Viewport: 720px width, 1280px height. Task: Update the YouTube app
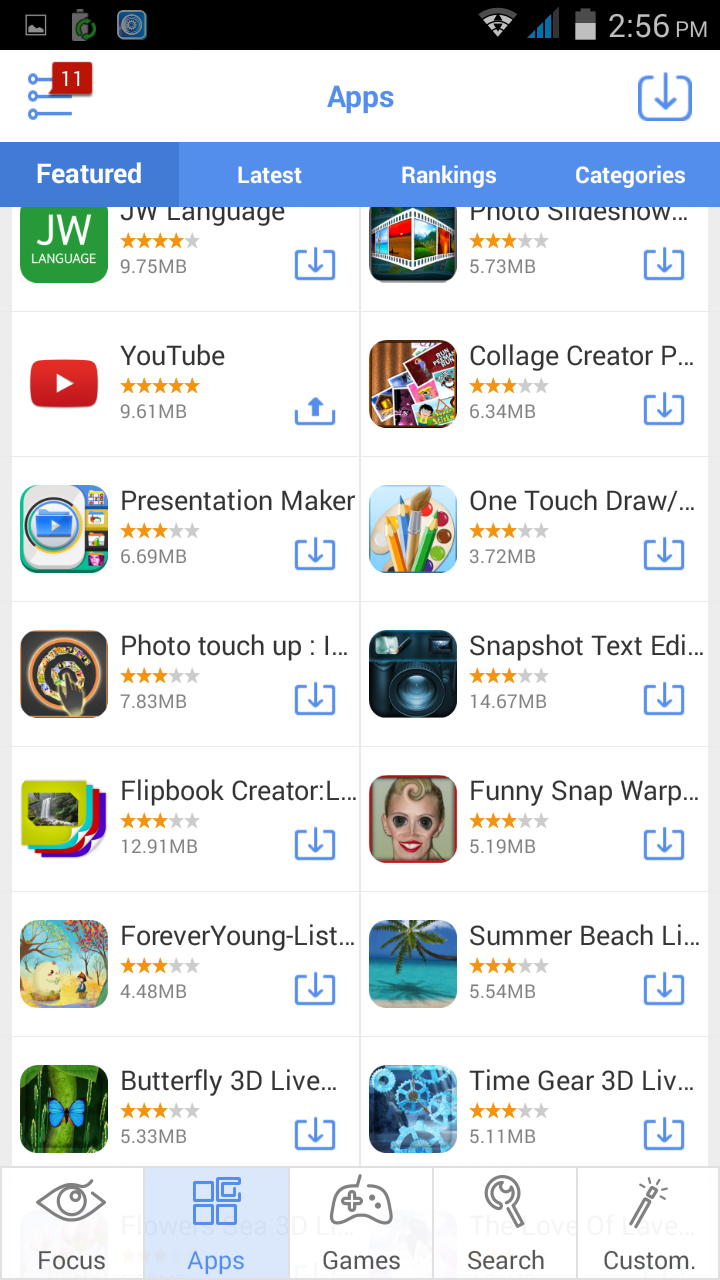(x=314, y=410)
